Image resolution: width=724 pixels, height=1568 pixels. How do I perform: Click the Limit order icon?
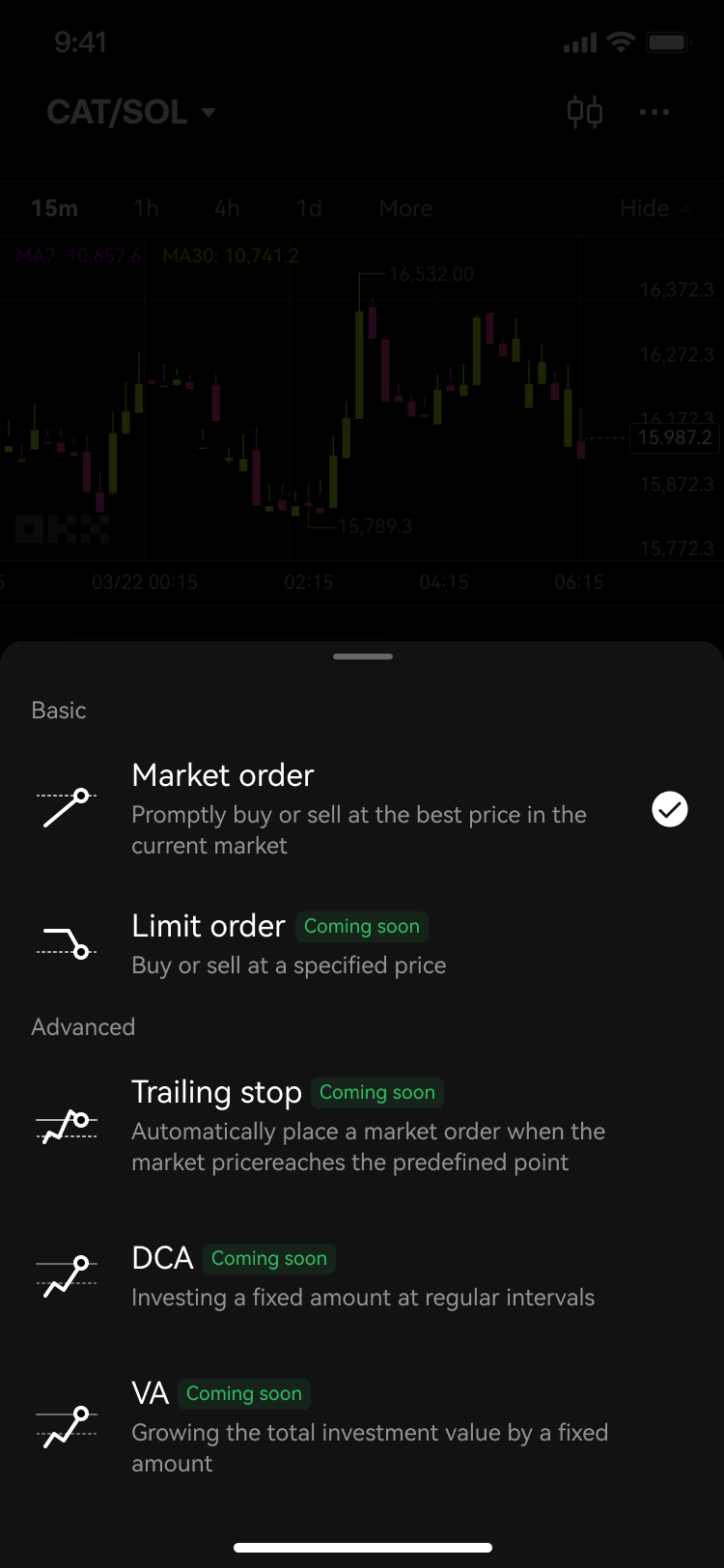coord(65,940)
